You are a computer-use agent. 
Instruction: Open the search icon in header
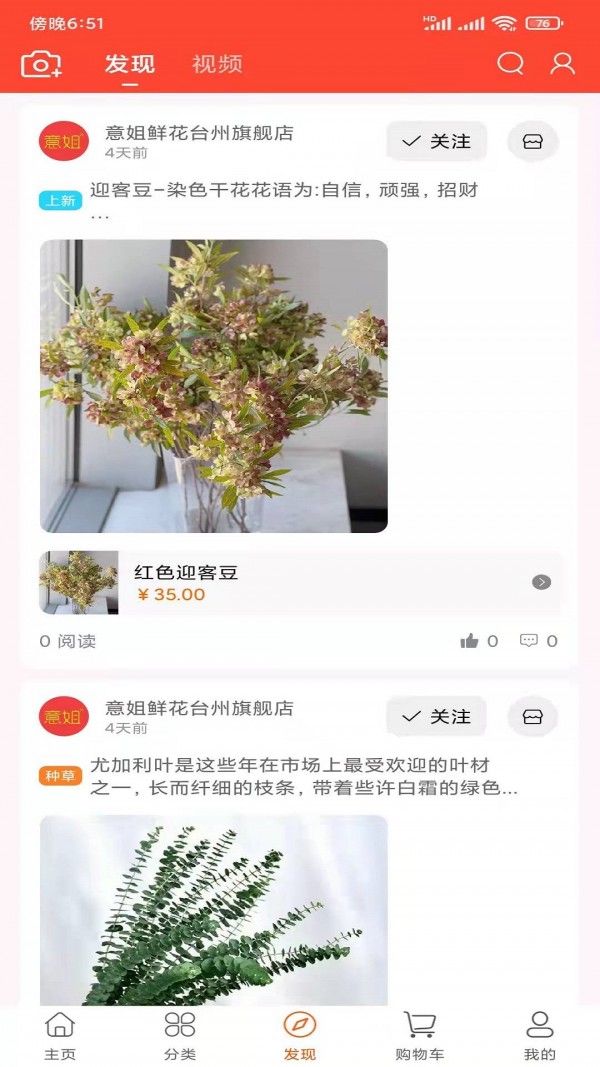pos(510,64)
